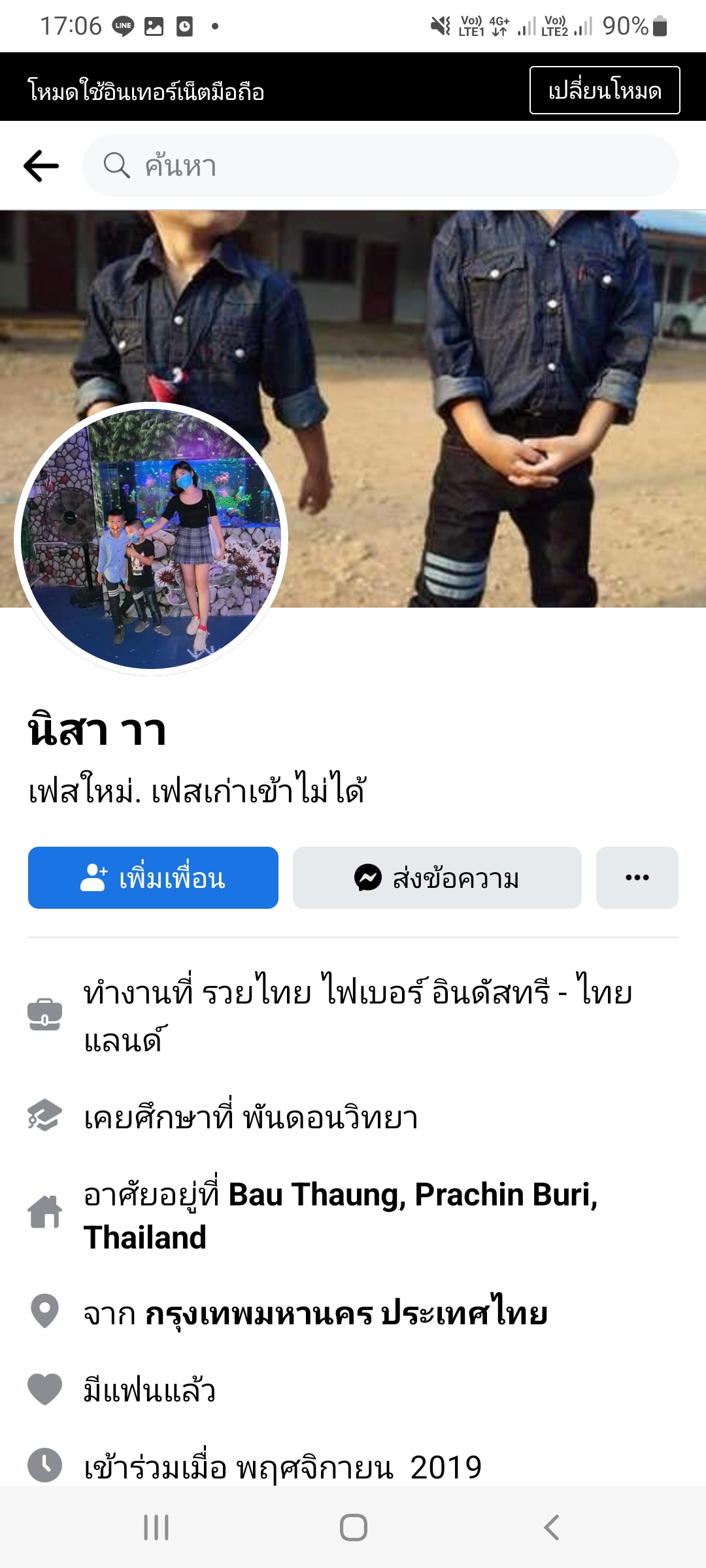The height and width of the screenshot is (1568, 706).
Task: Open the three-dot more options button
Action: pyautogui.click(x=637, y=877)
